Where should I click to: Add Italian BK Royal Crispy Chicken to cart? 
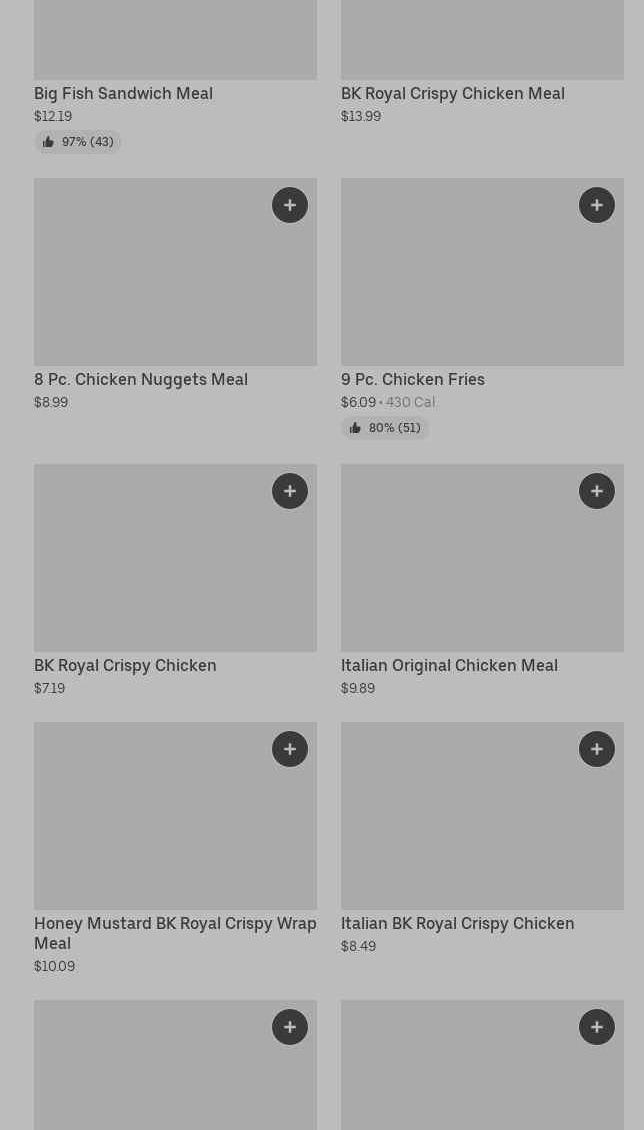pyautogui.click(x=597, y=749)
